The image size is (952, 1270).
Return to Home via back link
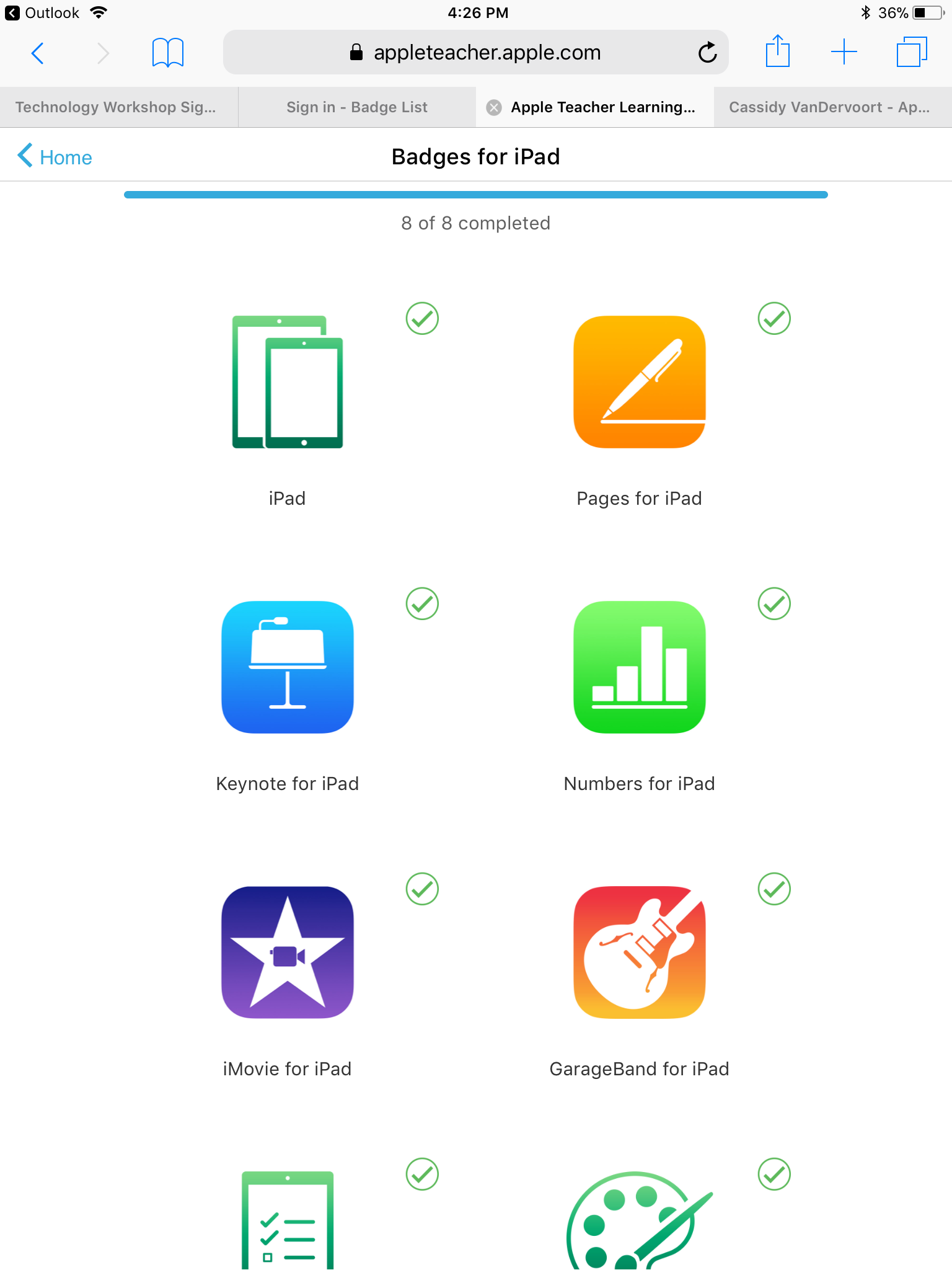tap(55, 157)
